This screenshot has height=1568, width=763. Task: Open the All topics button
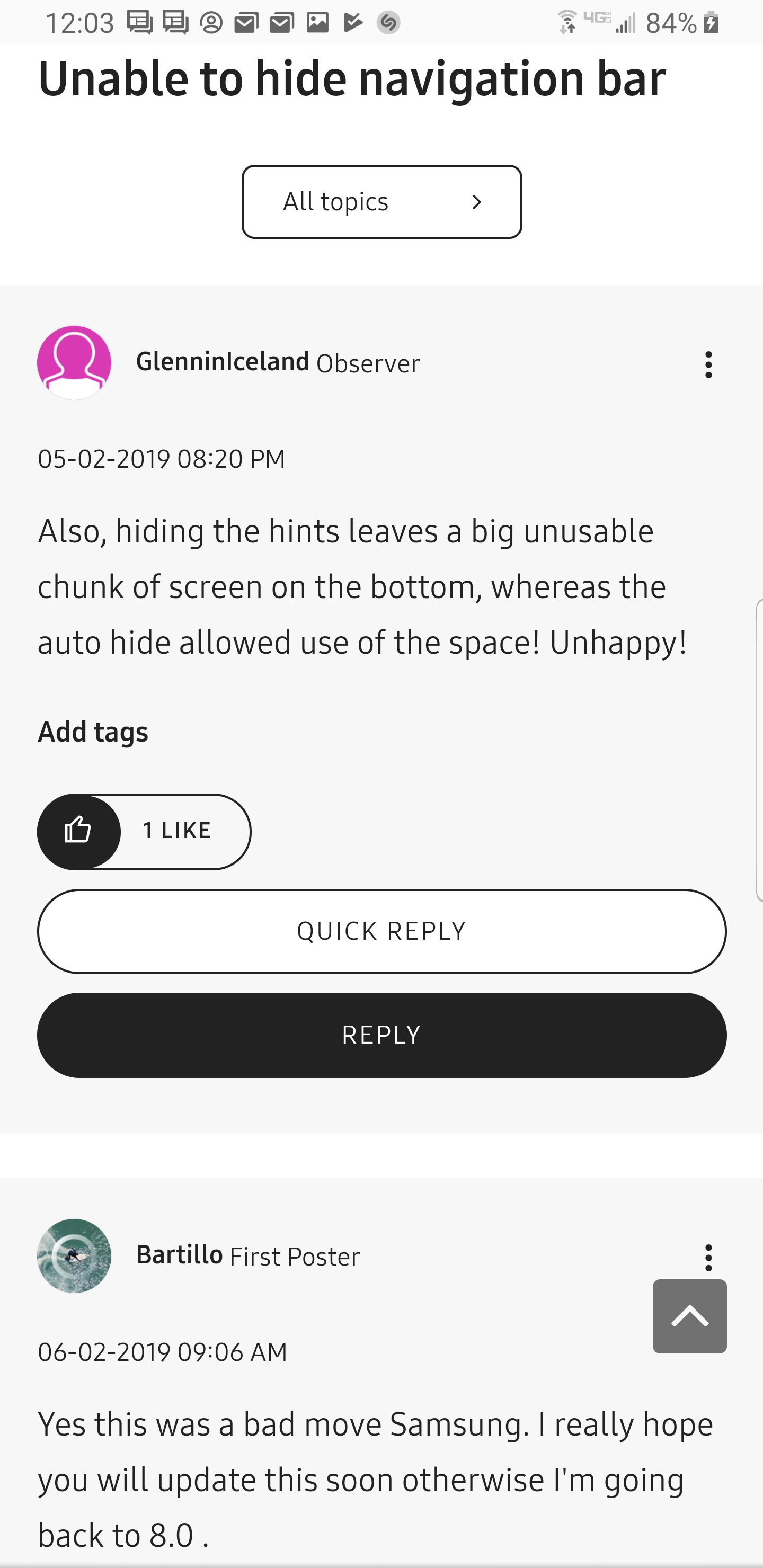point(382,201)
